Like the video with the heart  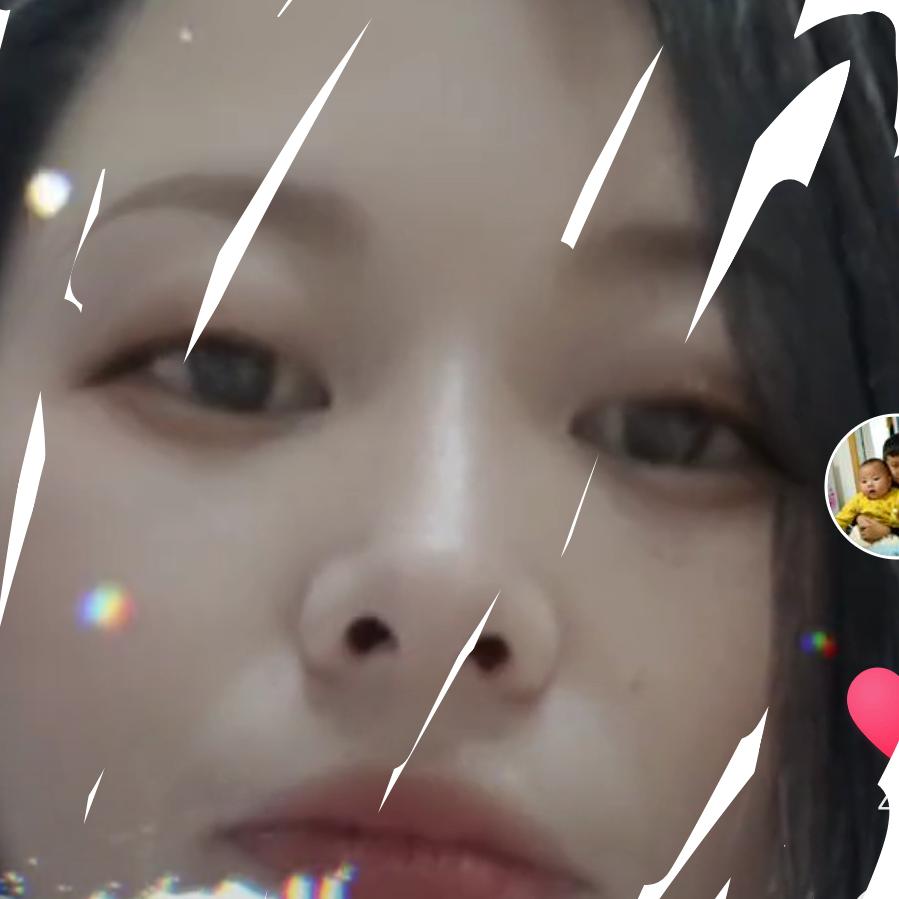[x=874, y=709]
